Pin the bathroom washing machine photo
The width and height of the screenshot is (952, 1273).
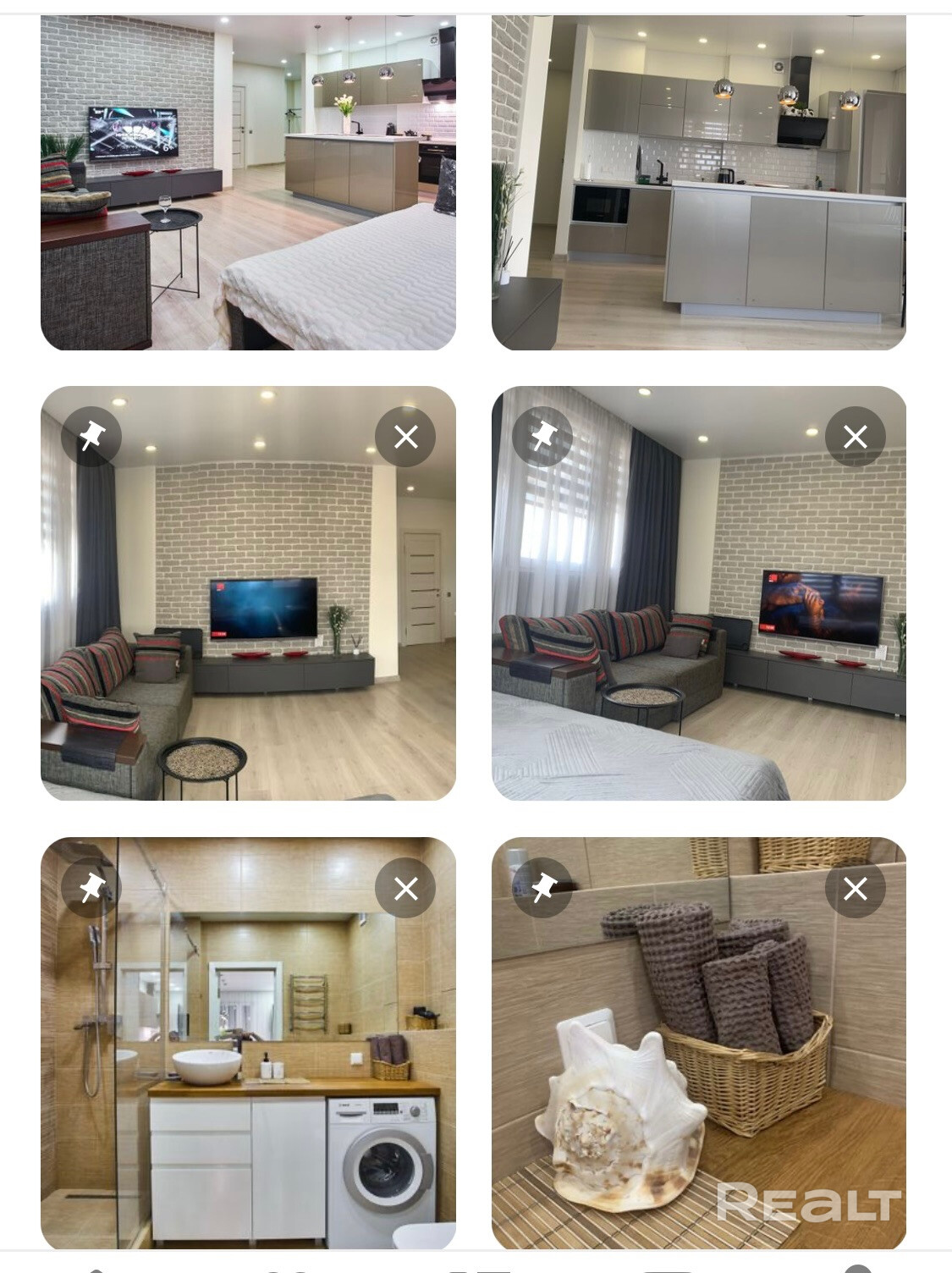coord(91,888)
